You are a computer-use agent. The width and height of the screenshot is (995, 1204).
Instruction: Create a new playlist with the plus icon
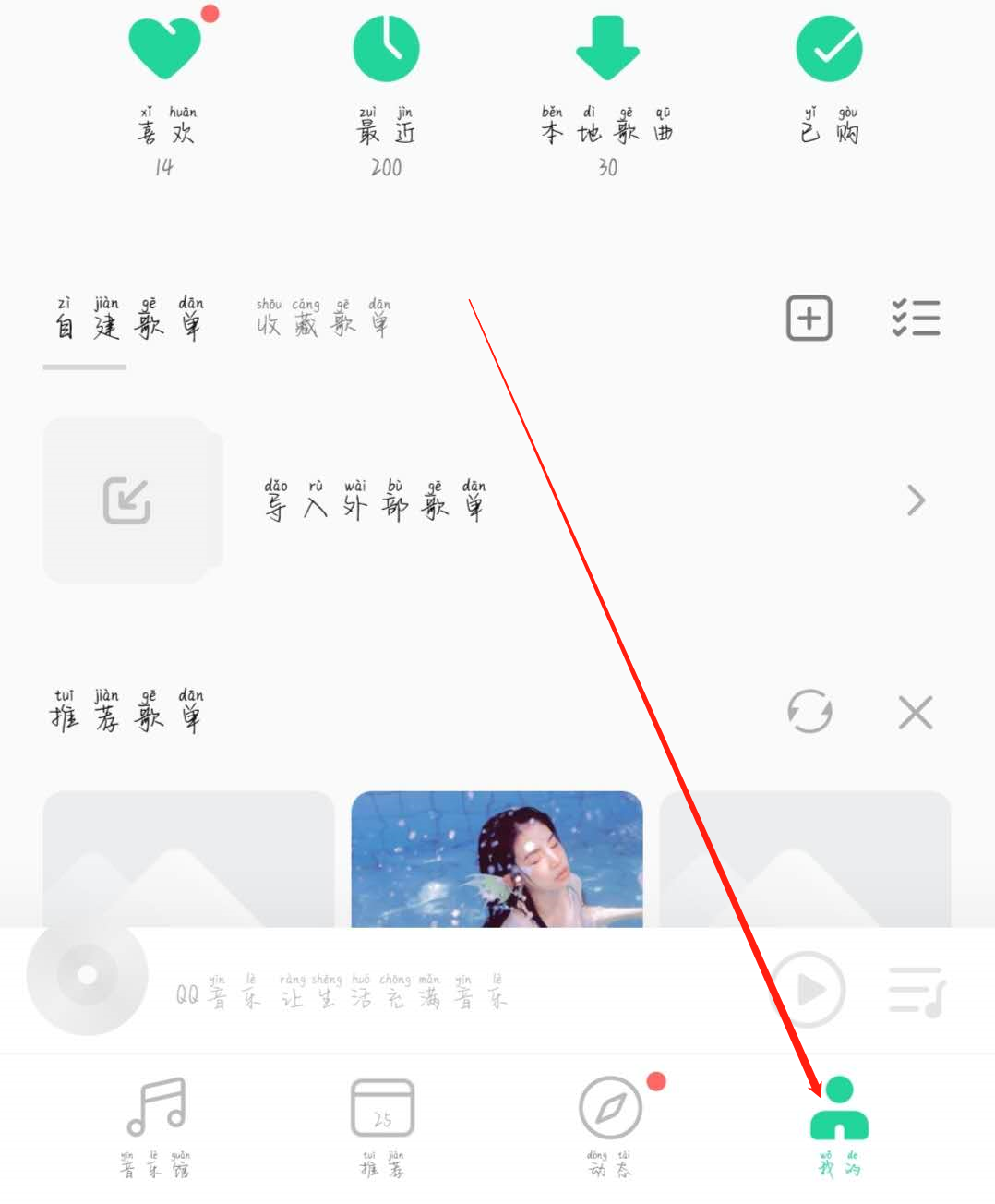pos(809,319)
